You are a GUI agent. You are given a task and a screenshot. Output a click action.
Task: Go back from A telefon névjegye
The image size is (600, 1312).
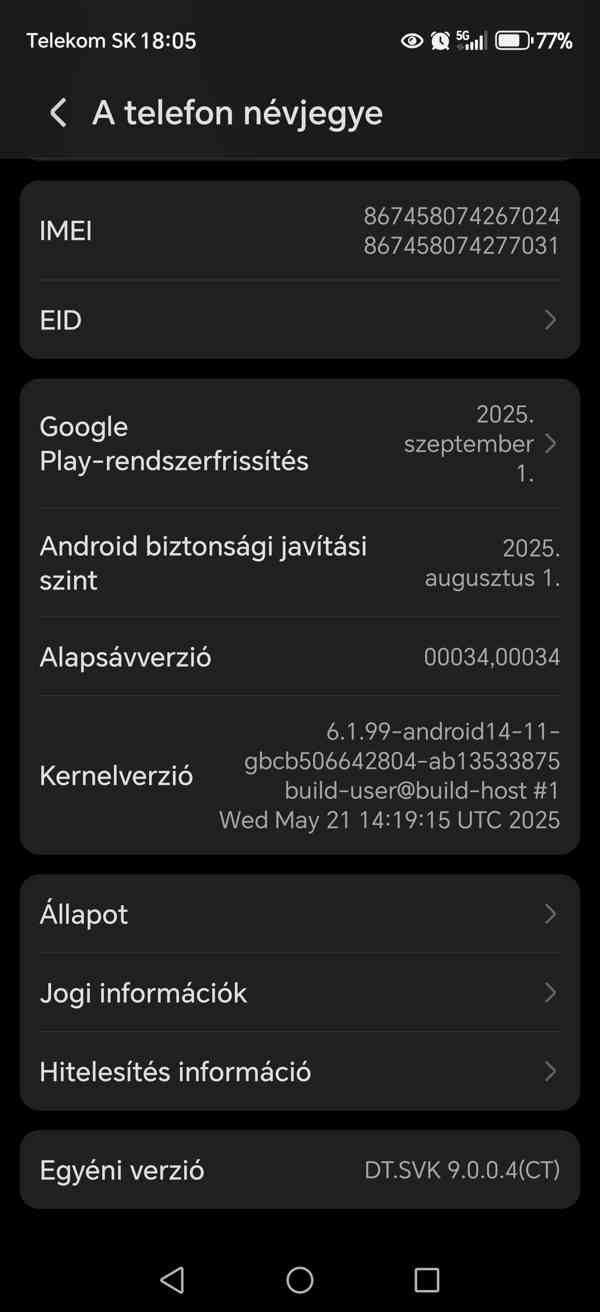(x=58, y=113)
